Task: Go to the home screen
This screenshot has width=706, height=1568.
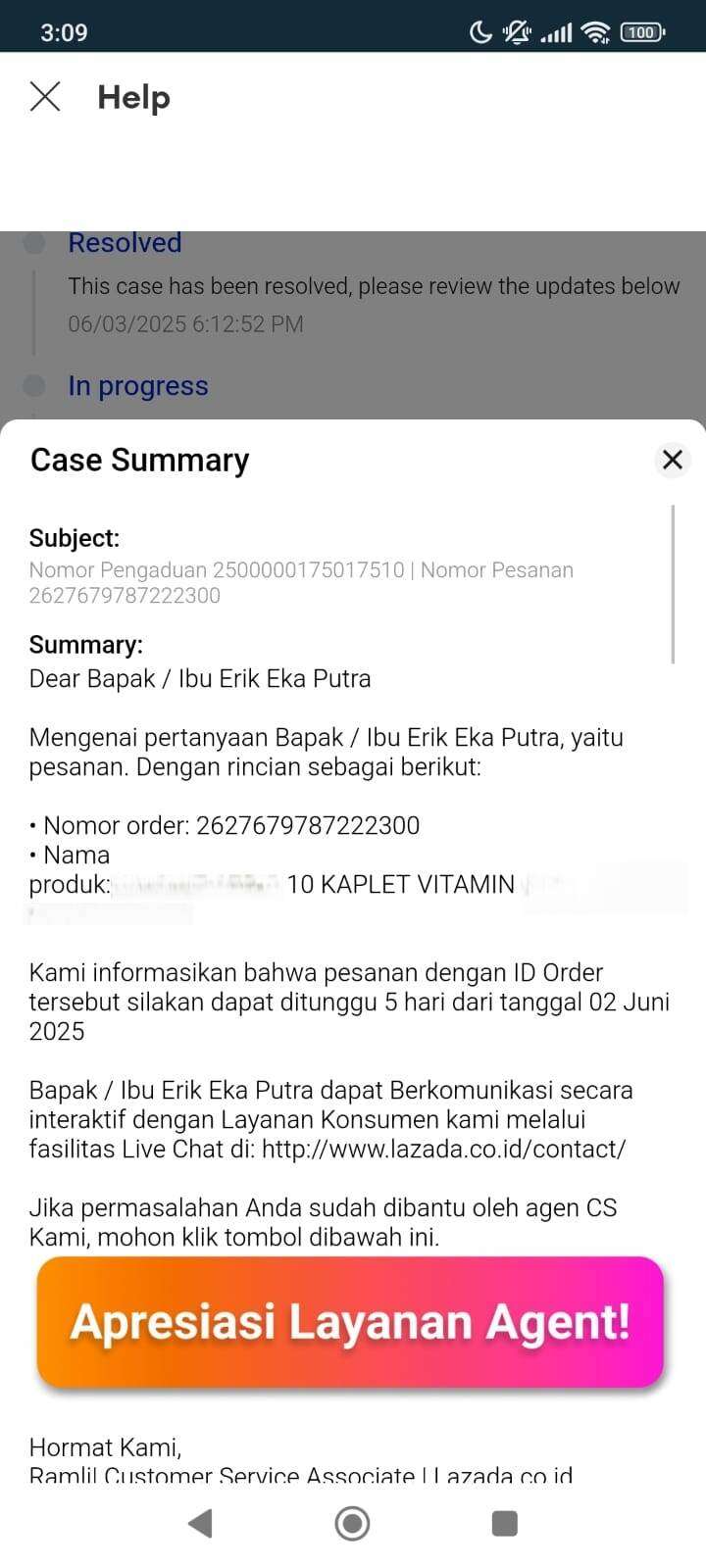Action: point(352,1523)
